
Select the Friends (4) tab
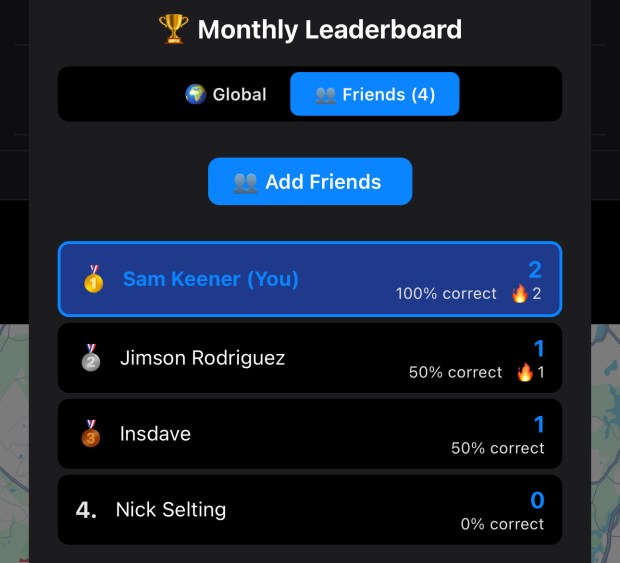(374, 95)
